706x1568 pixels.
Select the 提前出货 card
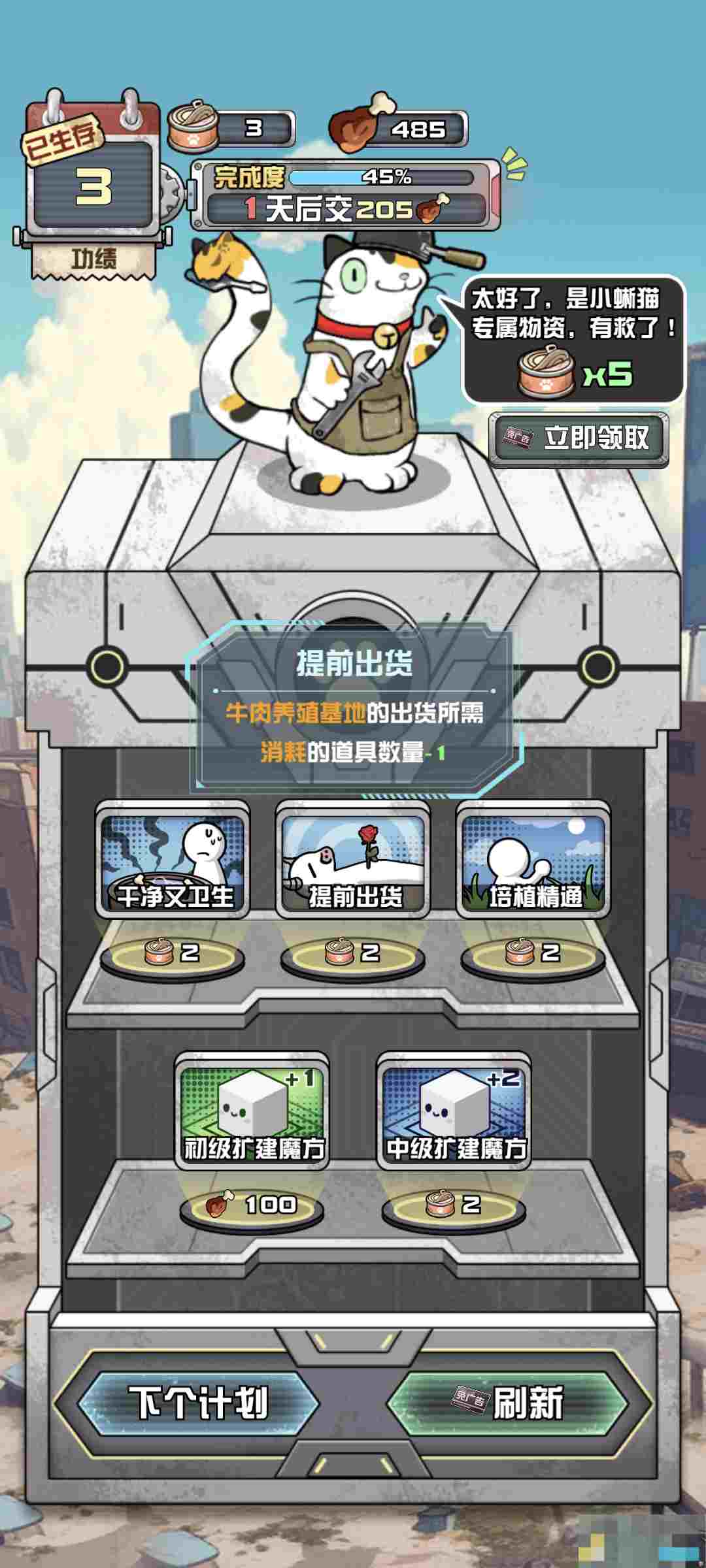(353, 859)
